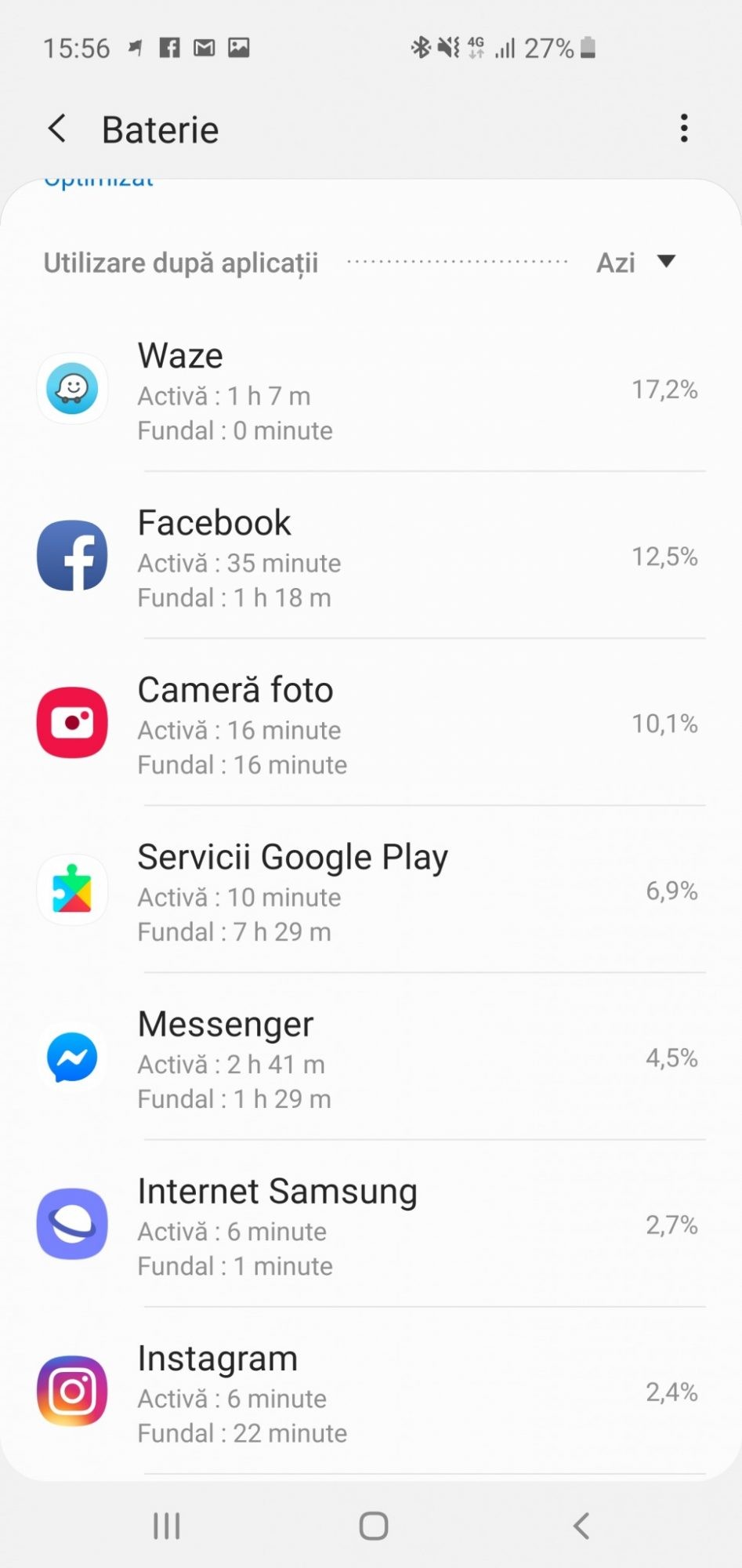
Task: Show Messenger battery usage details
Action: point(368,1058)
